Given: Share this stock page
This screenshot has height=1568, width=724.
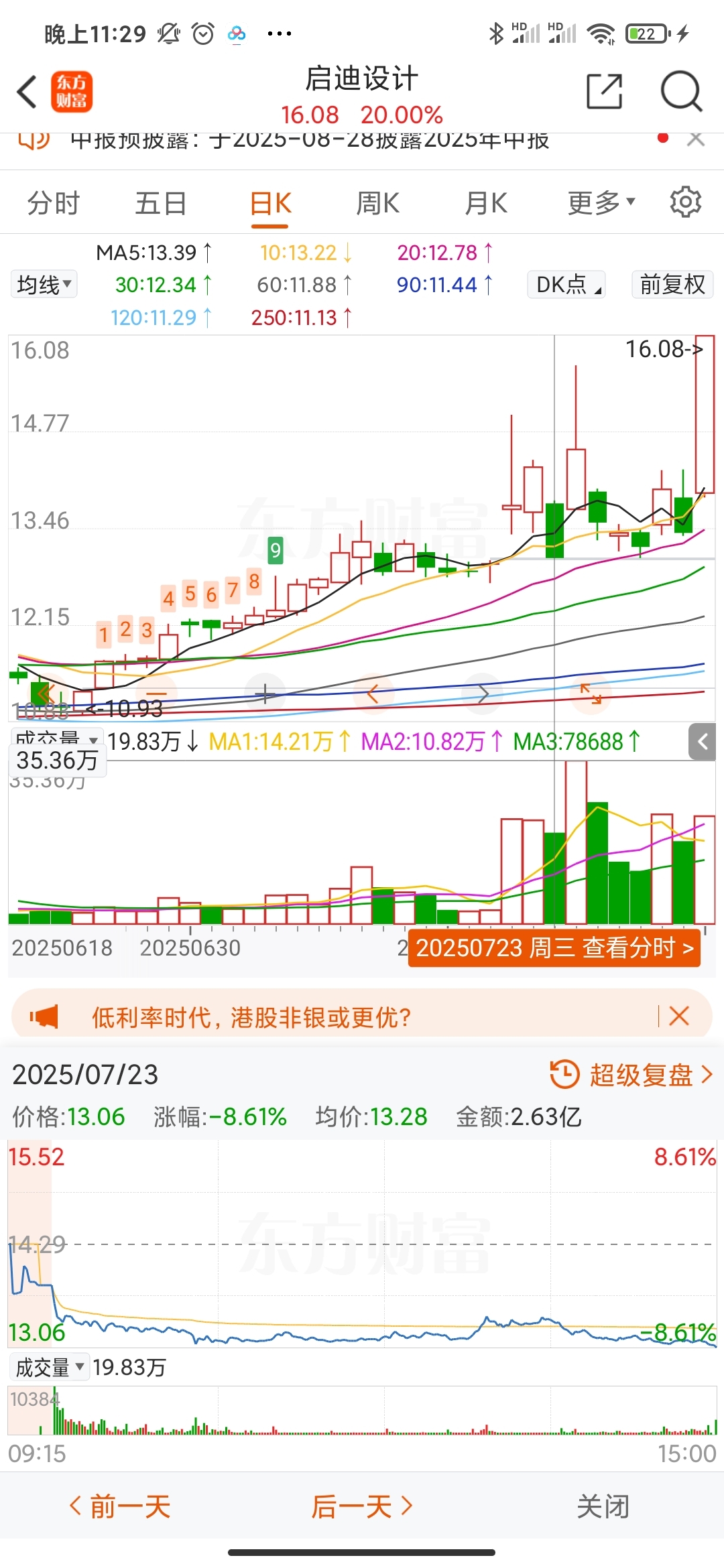Looking at the screenshot, I should 605,91.
